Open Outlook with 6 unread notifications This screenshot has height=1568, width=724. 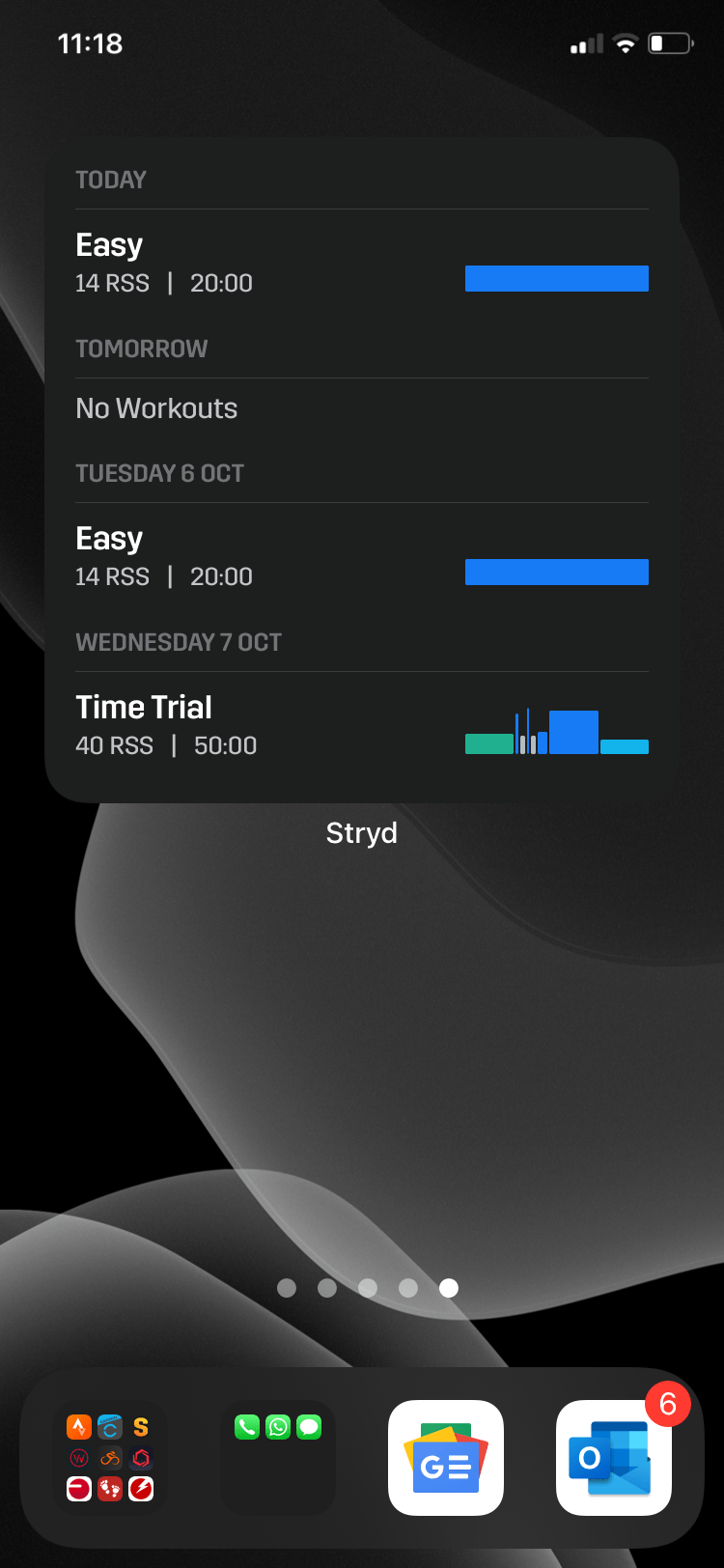614,1458
